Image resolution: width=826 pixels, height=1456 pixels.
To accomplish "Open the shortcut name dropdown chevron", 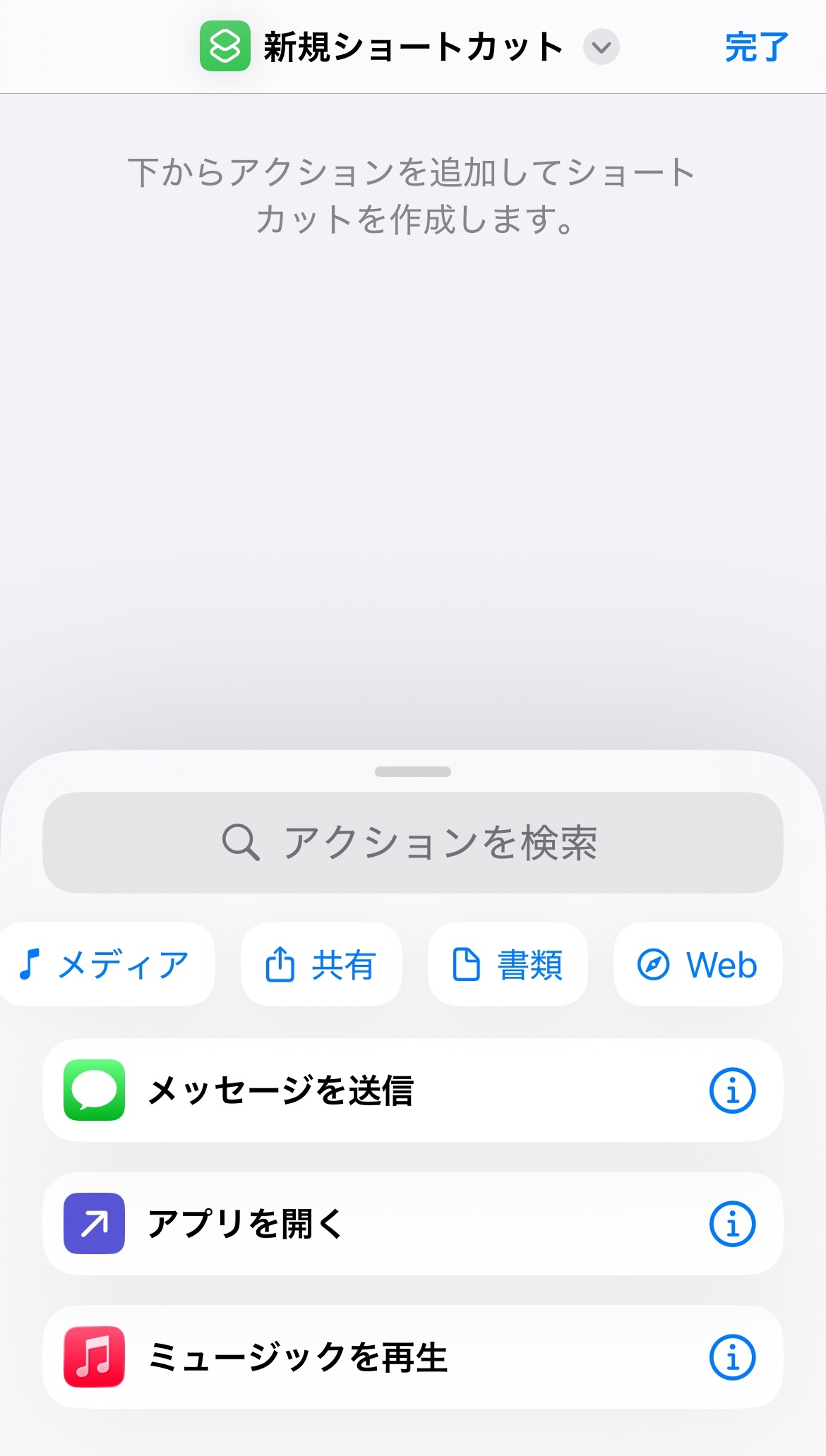I will point(601,48).
